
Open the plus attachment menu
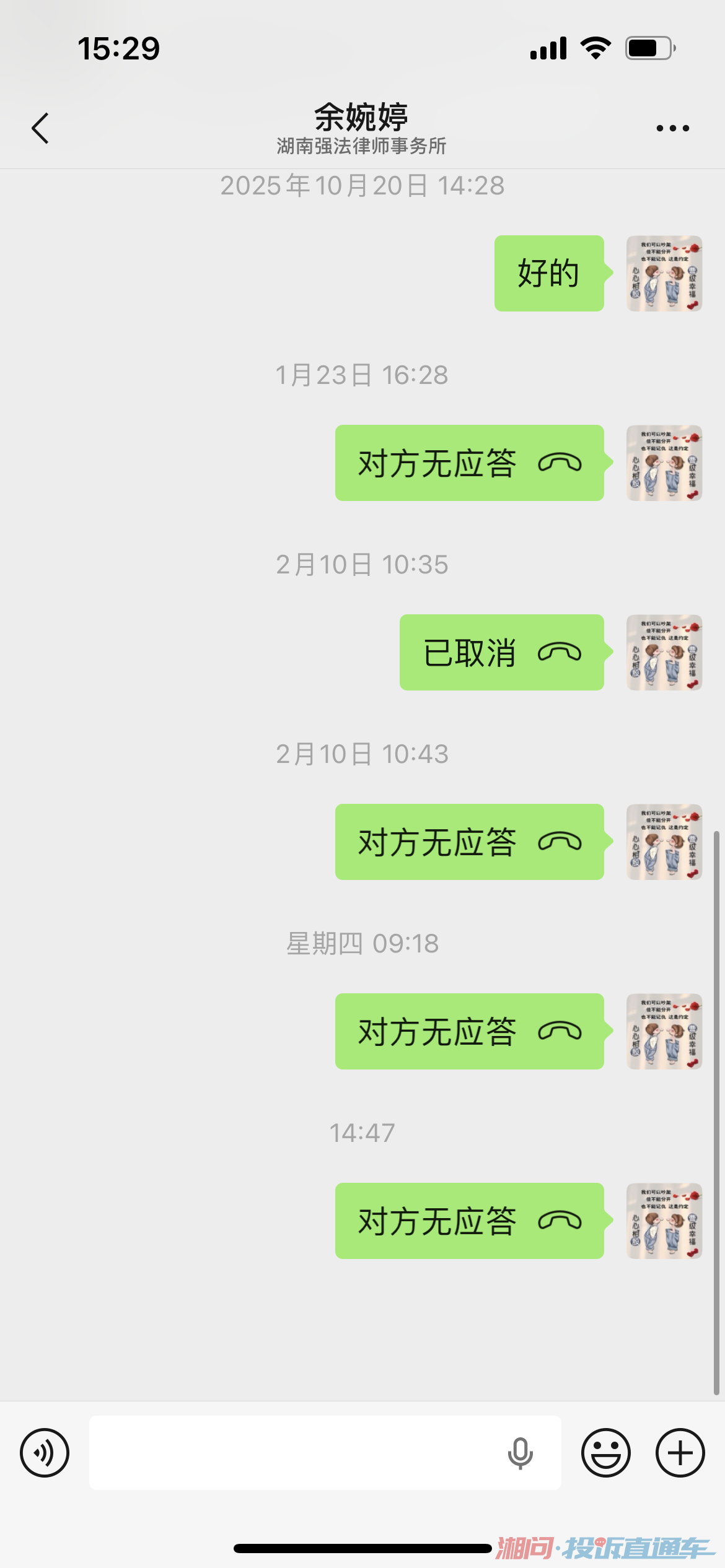click(x=680, y=1452)
